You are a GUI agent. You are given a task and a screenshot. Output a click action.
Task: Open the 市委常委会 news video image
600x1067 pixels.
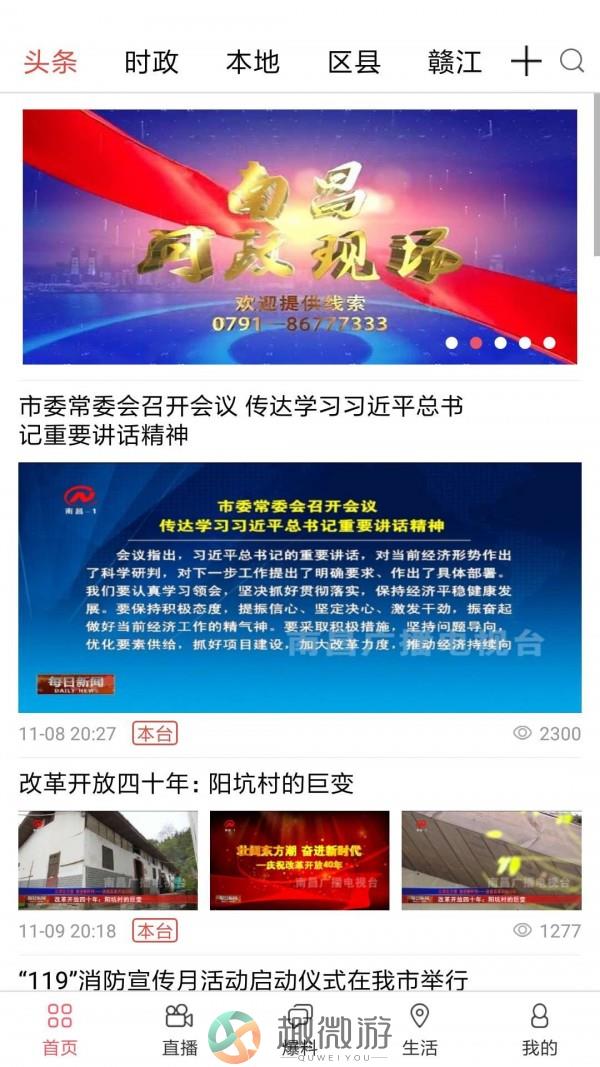pyautogui.click(x=300, y=587)
